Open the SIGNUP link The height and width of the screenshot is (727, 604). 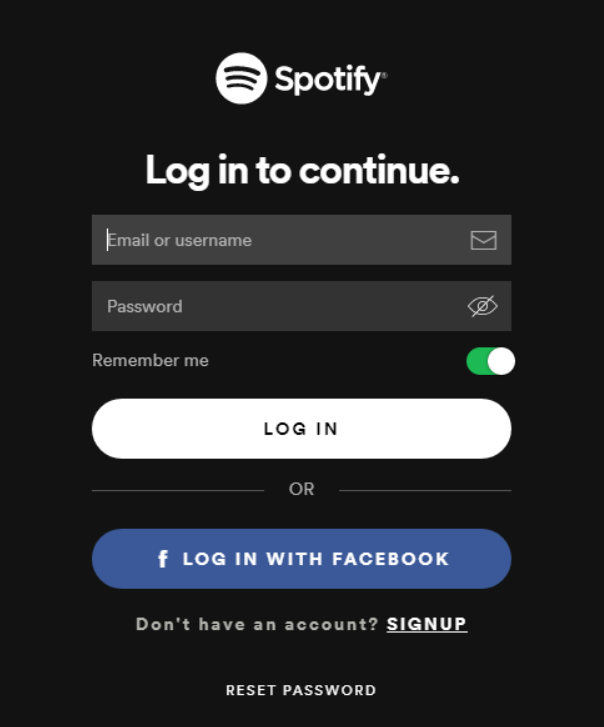tap(426, 624)
